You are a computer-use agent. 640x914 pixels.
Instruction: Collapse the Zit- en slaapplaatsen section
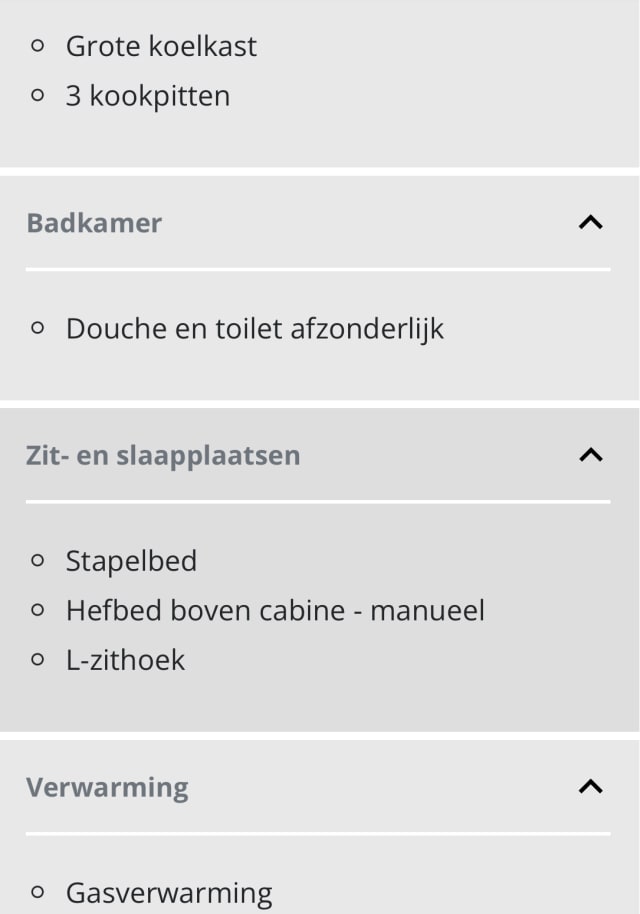[590, 455]
